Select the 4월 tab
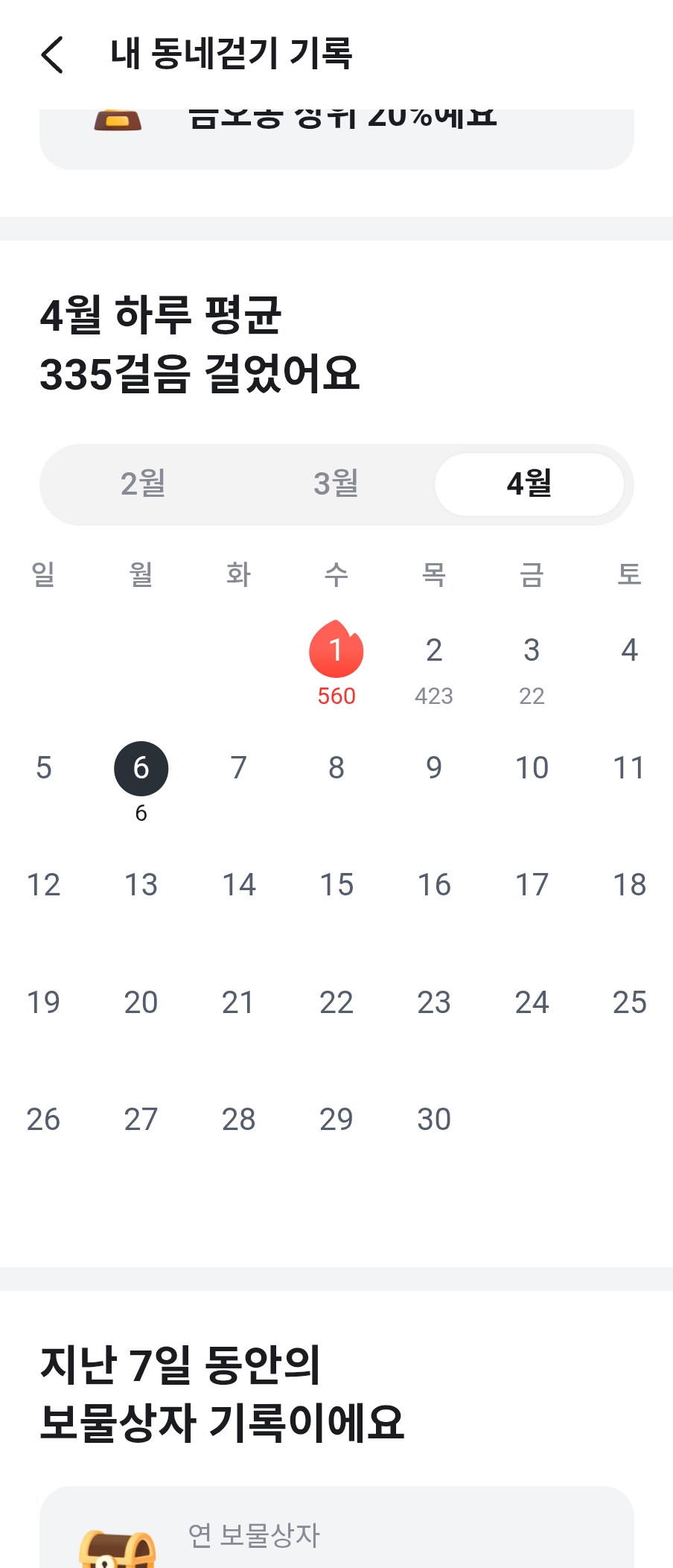Viewport: 673px width, 1568px height. tap(529, 484)
